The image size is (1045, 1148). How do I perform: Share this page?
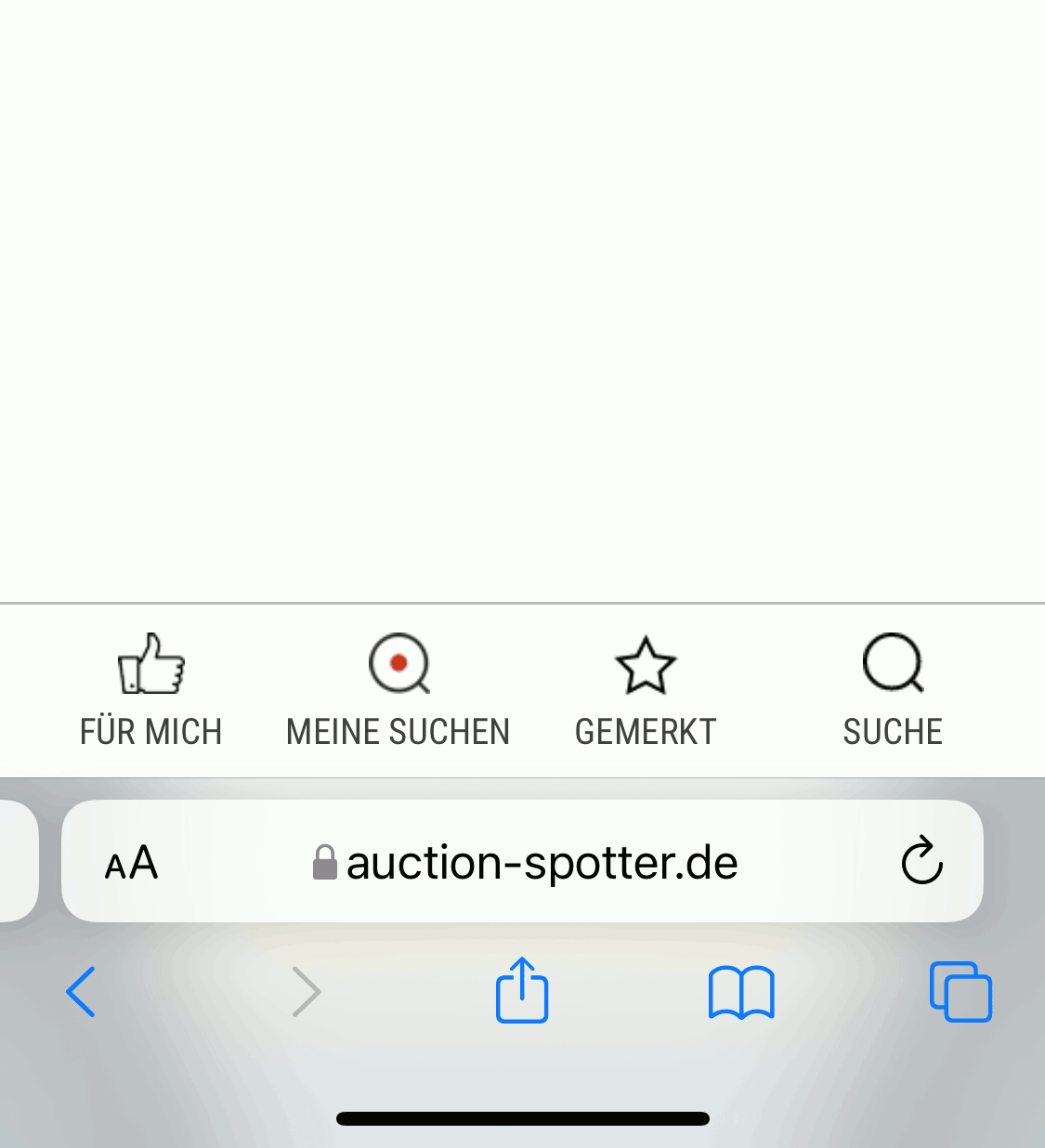pos(522,990)
